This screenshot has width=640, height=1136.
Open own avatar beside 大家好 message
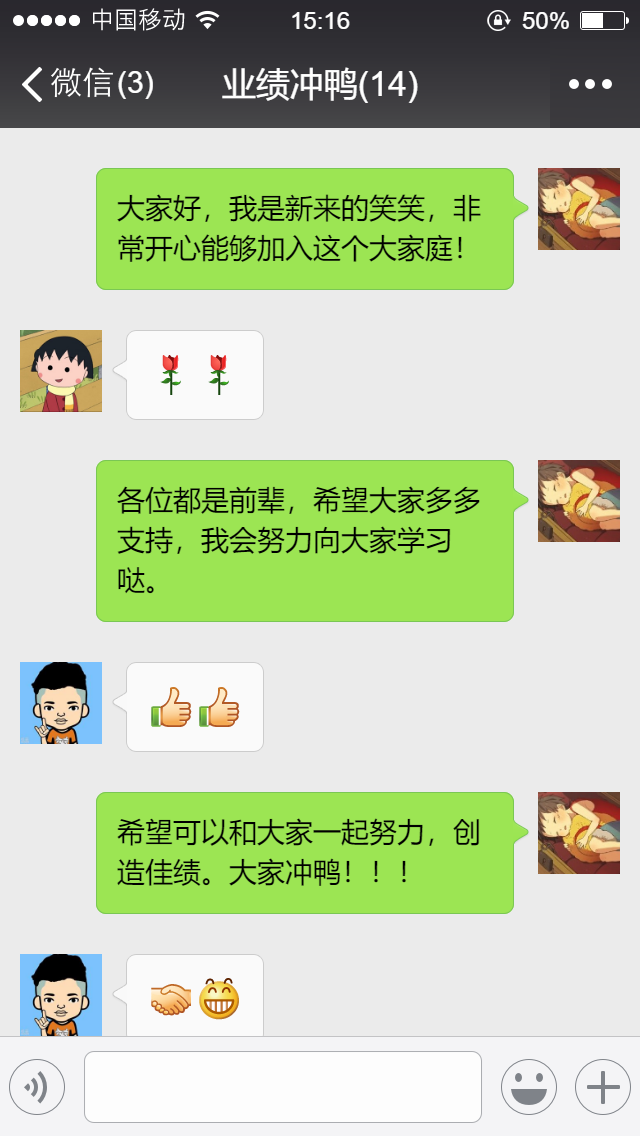tap(579, 209)
